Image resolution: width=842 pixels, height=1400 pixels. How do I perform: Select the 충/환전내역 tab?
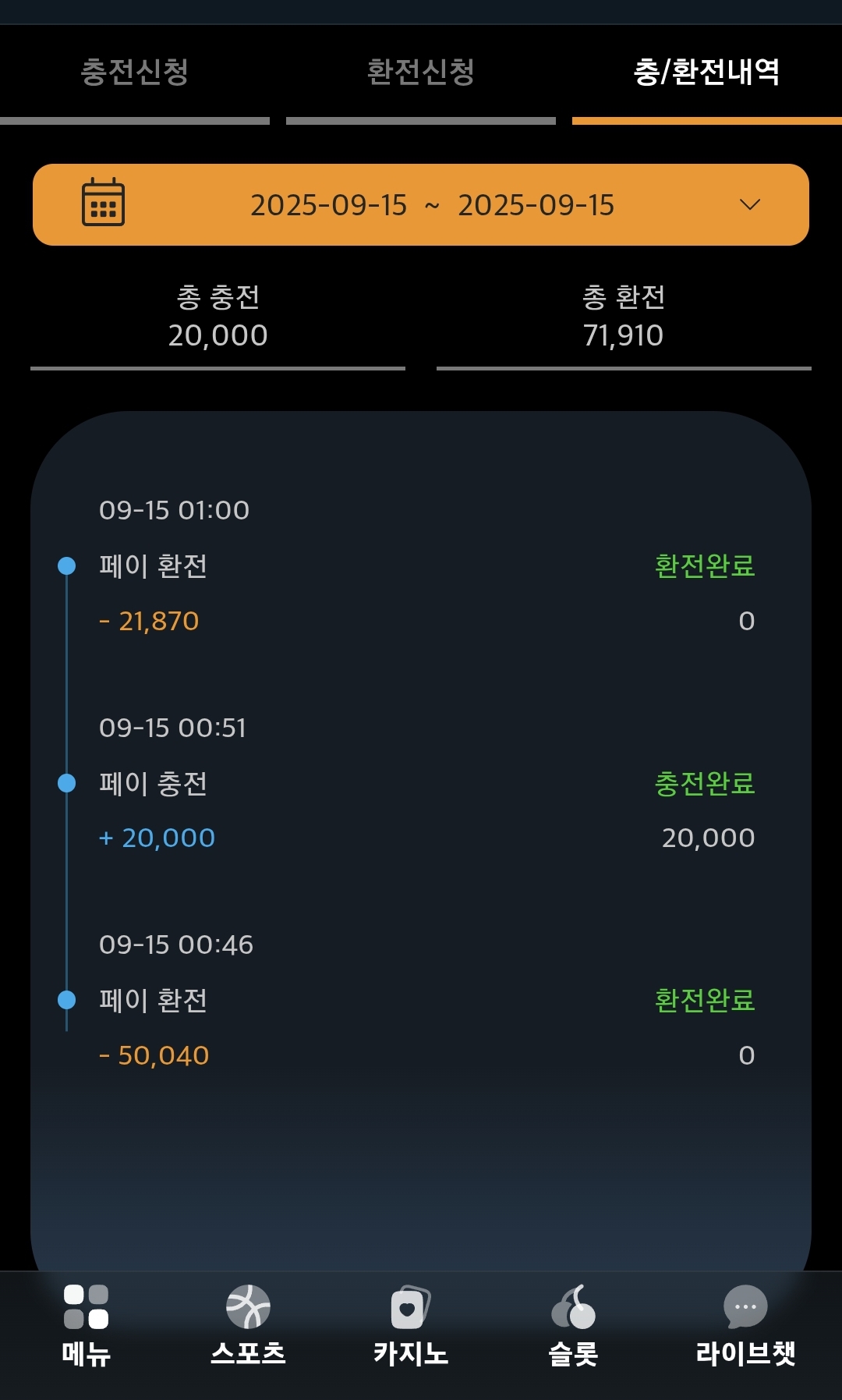(x=706, y=73)
